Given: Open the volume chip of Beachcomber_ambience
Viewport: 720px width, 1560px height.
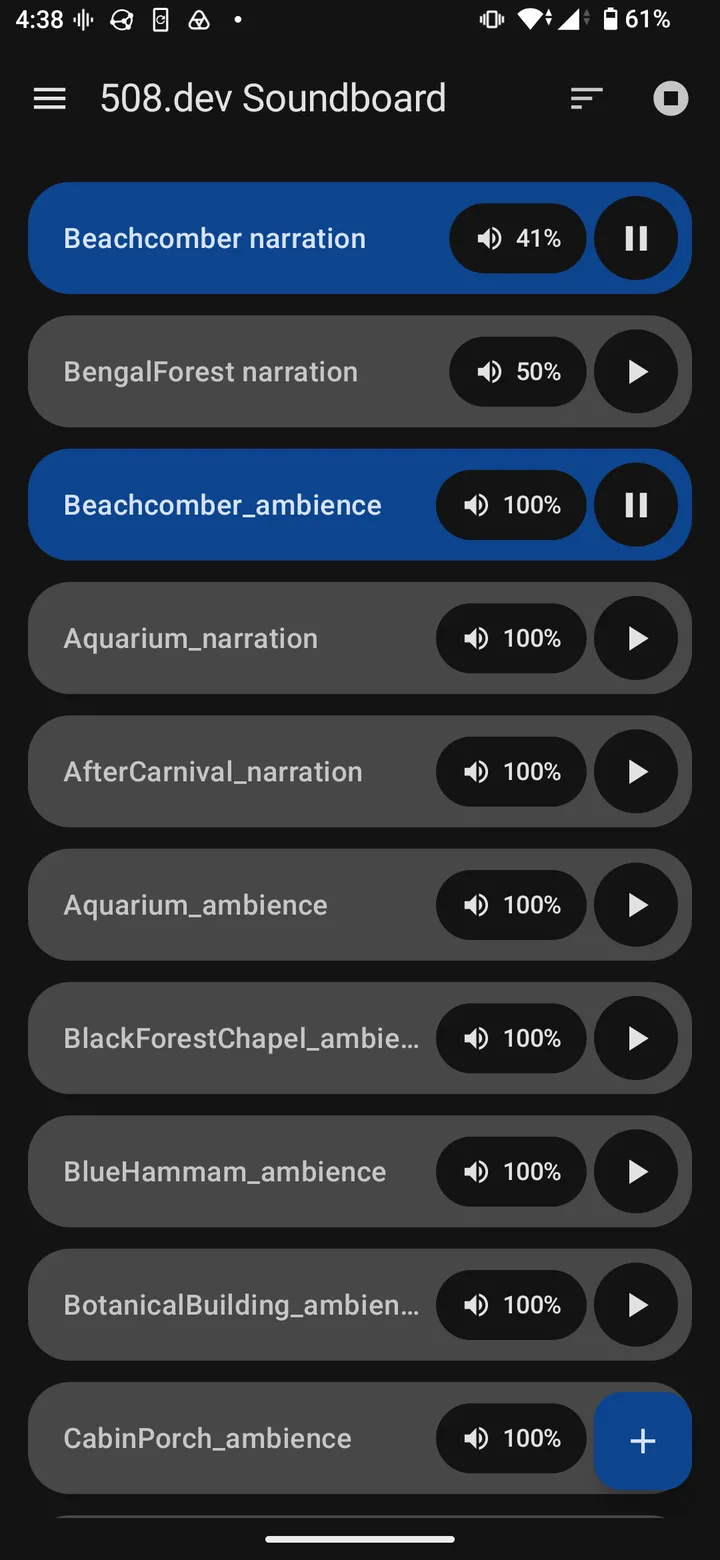Looking at the screenshot, I should (x=511, y=505).
